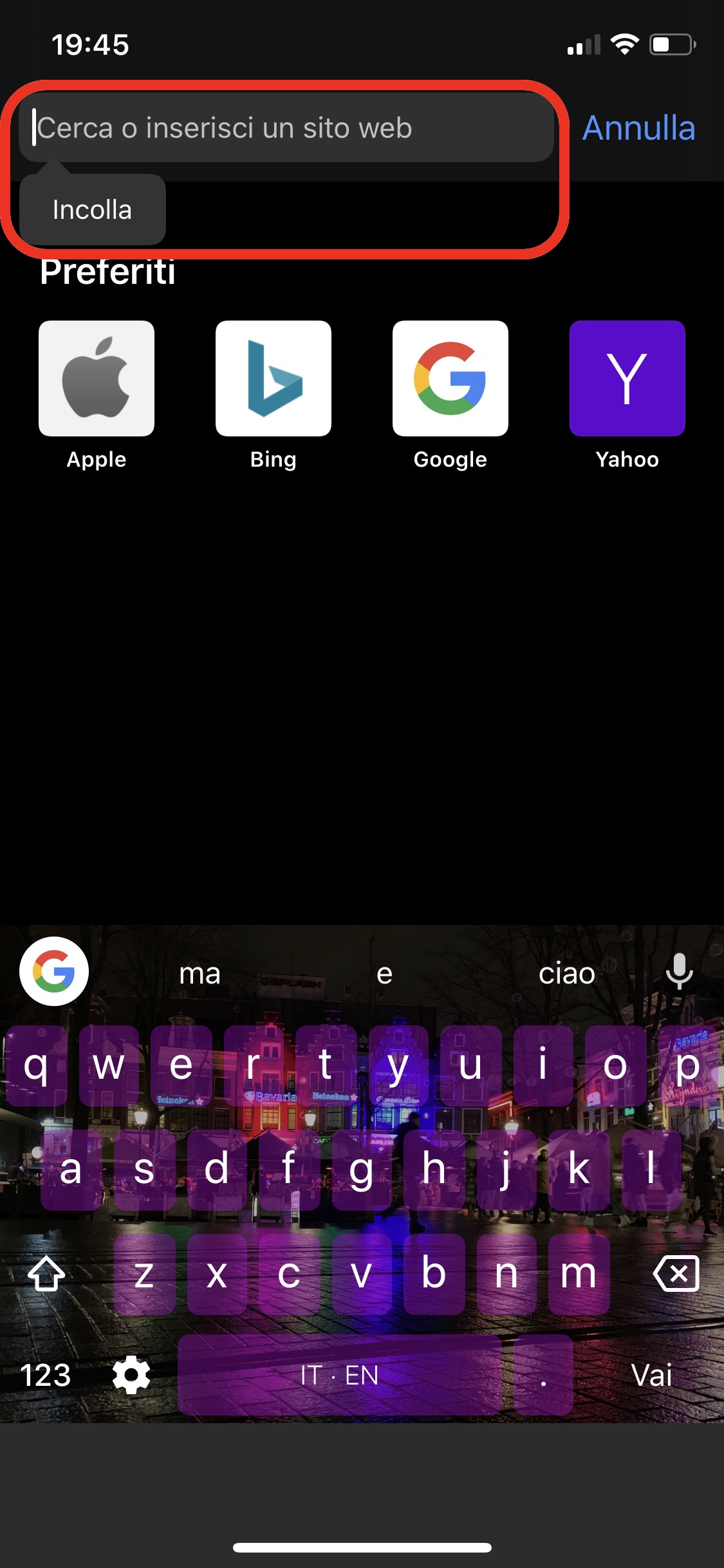Start voice dictation with the microphone
Viewport: 724px width, 1568px height.
coord(679,971)
